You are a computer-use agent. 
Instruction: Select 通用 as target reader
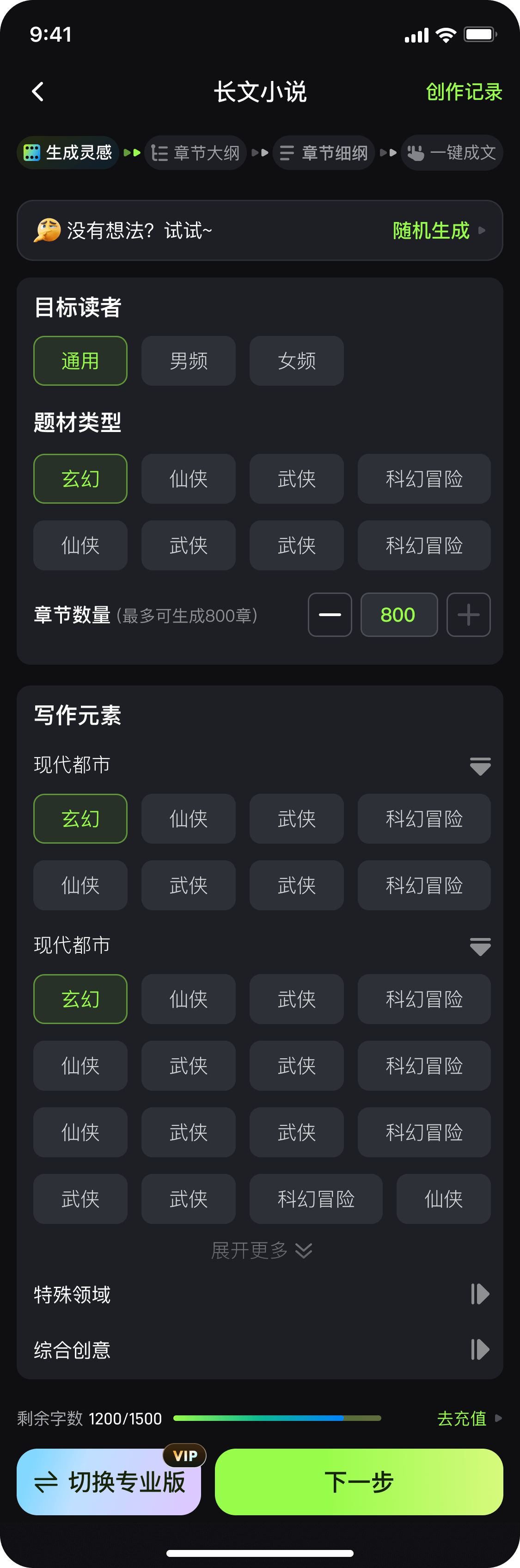[x=80, y=361]
